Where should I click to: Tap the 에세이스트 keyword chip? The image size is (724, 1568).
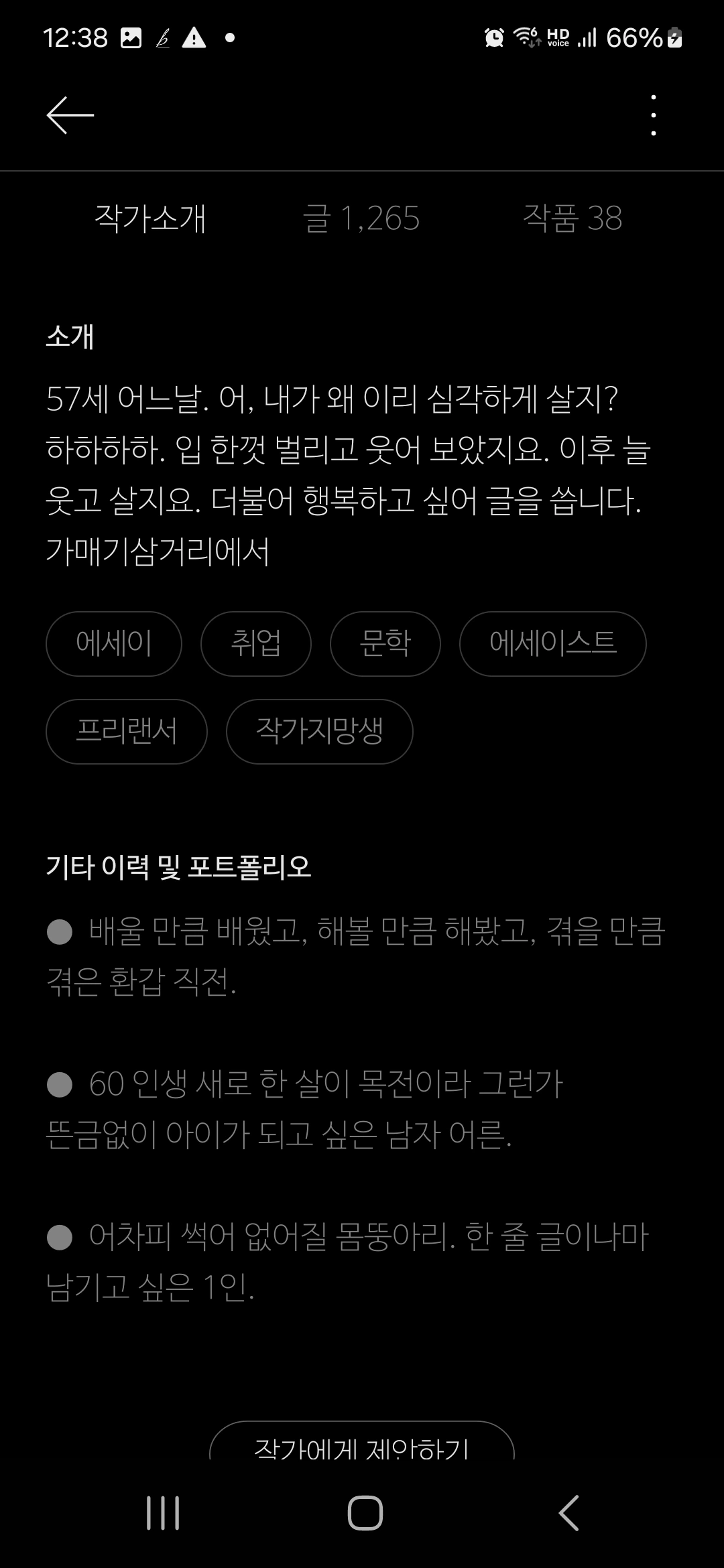(x=553, y=643)
